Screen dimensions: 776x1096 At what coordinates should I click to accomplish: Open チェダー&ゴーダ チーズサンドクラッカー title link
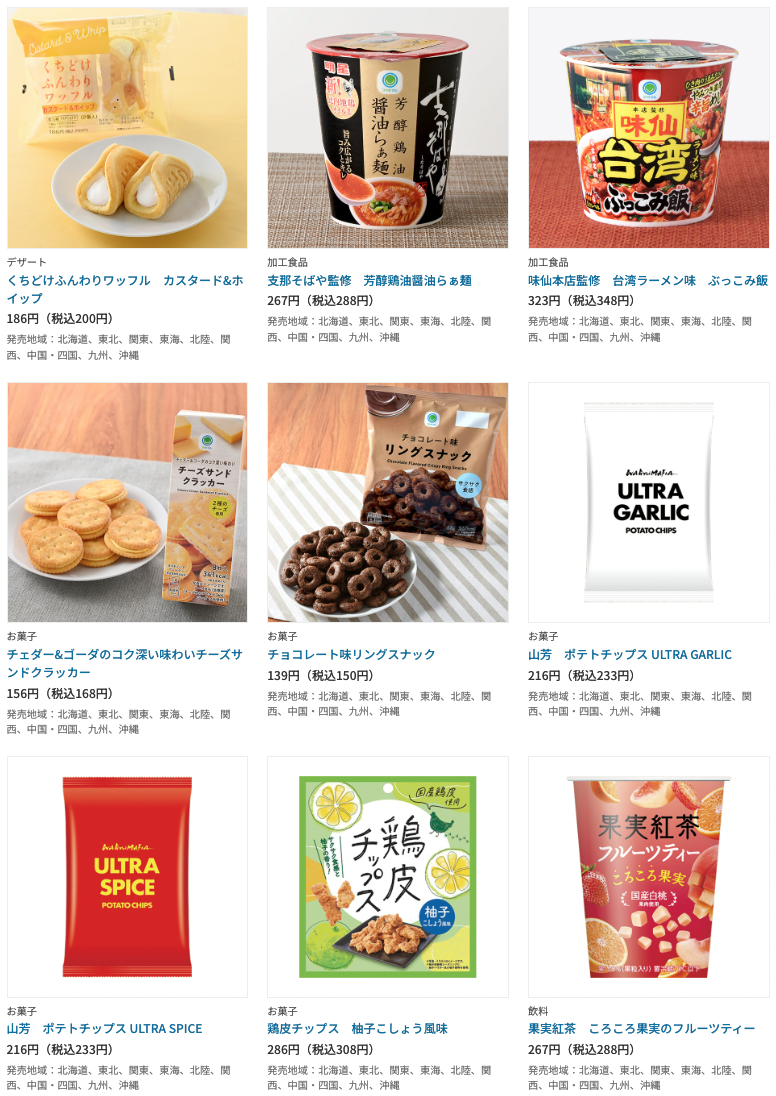[x=124, y=663]
